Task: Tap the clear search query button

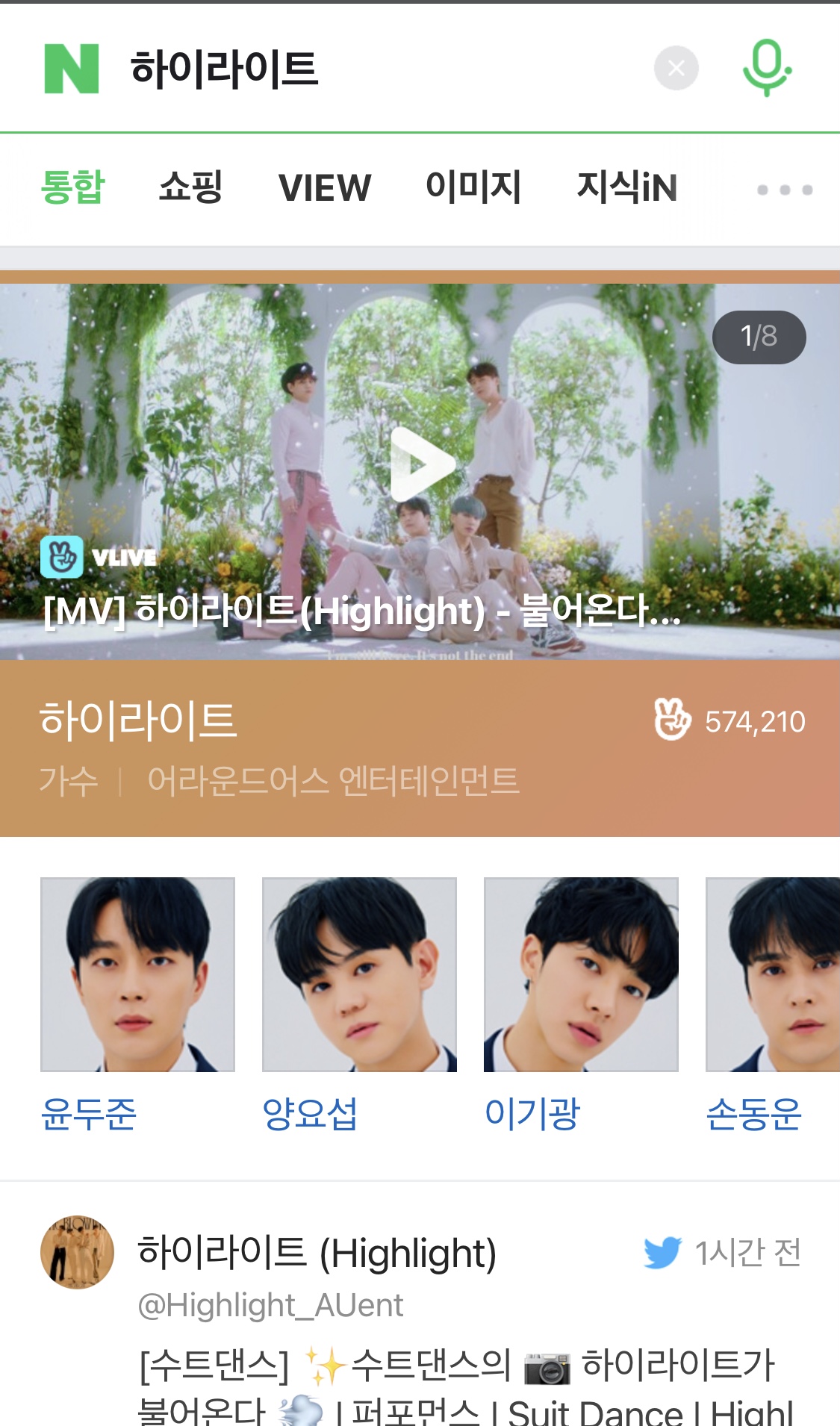Action: (x=676, y=68)
